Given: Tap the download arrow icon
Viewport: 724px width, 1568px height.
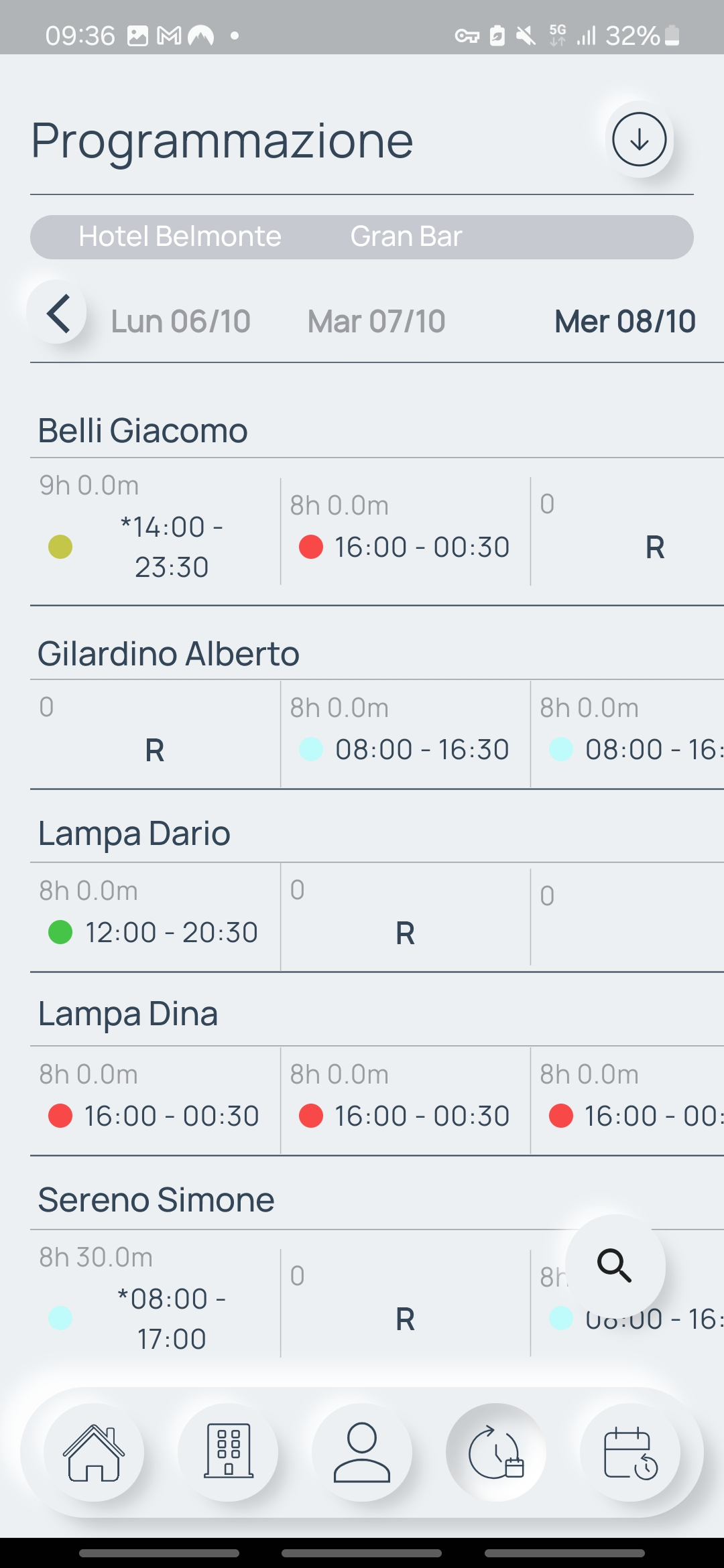Looking at the screenshot, I should point(639,139).
